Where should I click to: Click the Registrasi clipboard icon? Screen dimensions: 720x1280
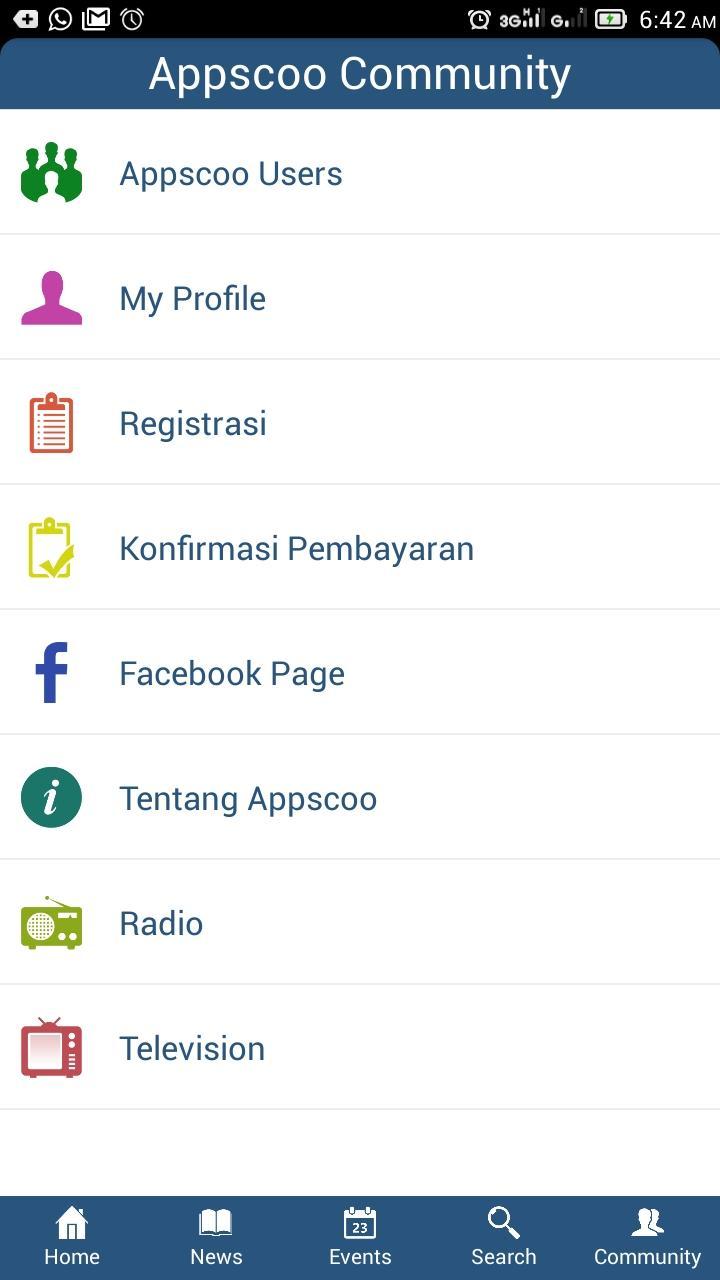51,422
